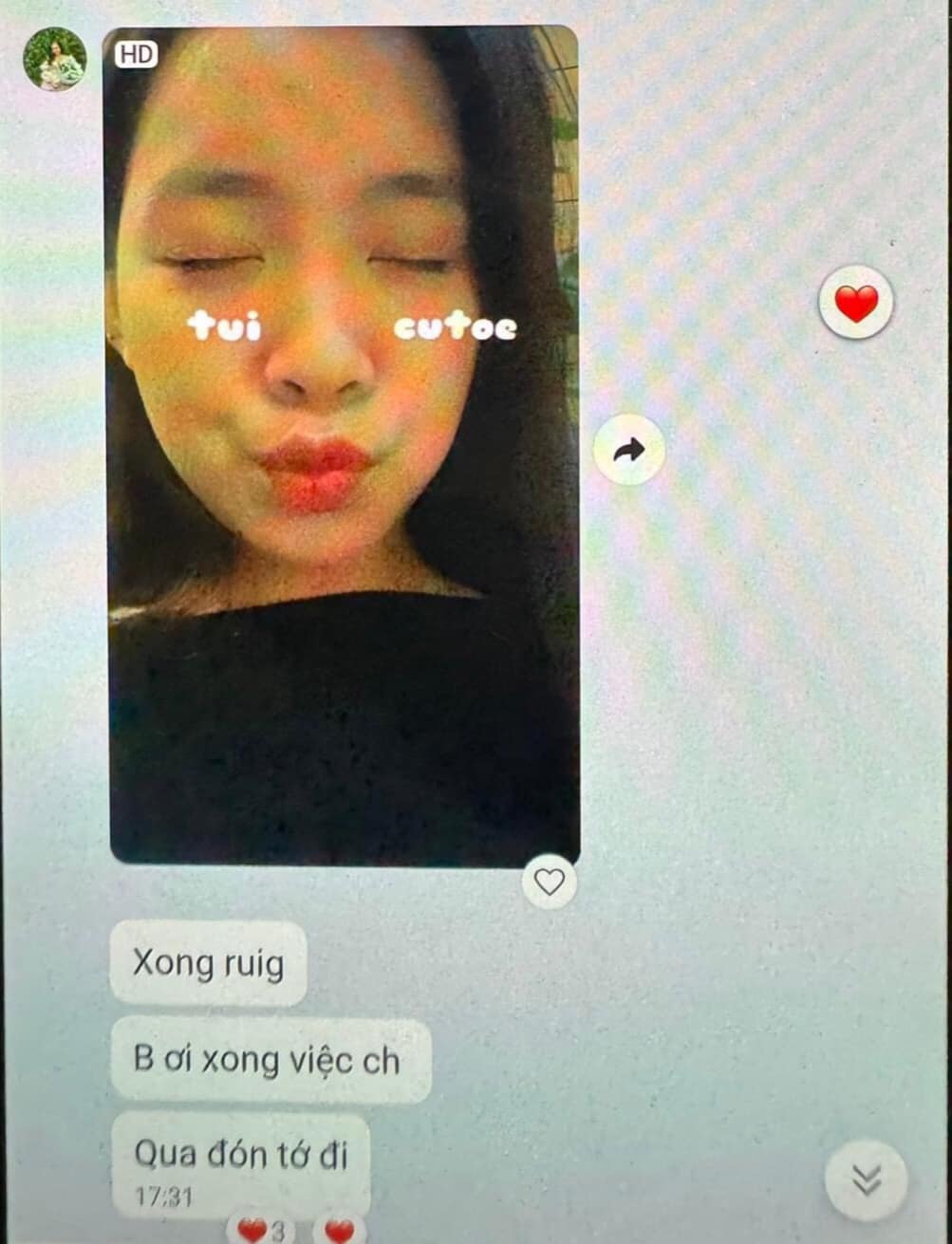
Task: Jump to latest messages with the double-arrow button
Action: coord(866,1179)
